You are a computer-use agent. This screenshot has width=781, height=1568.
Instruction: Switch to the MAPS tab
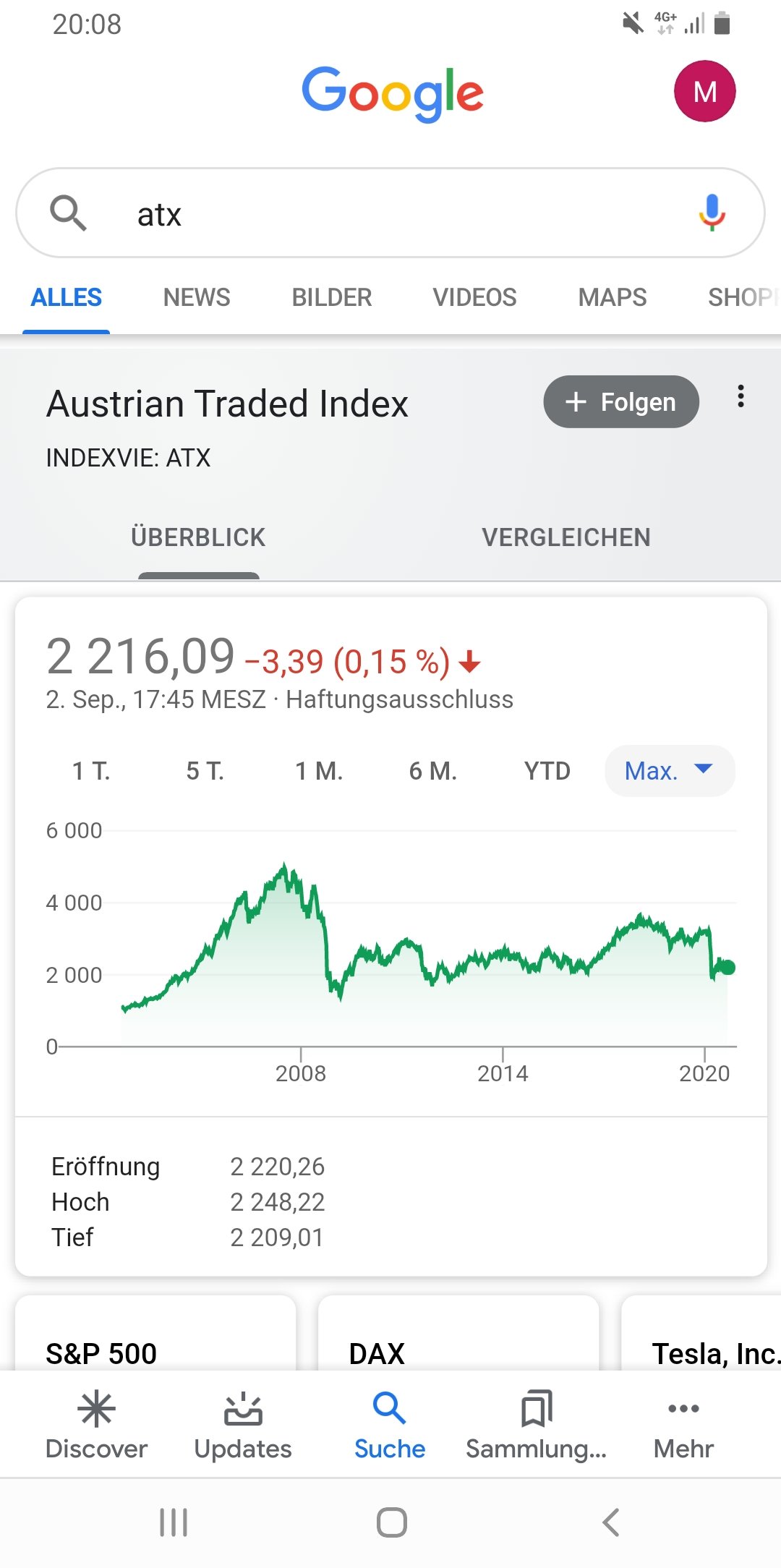pos(613,297)
